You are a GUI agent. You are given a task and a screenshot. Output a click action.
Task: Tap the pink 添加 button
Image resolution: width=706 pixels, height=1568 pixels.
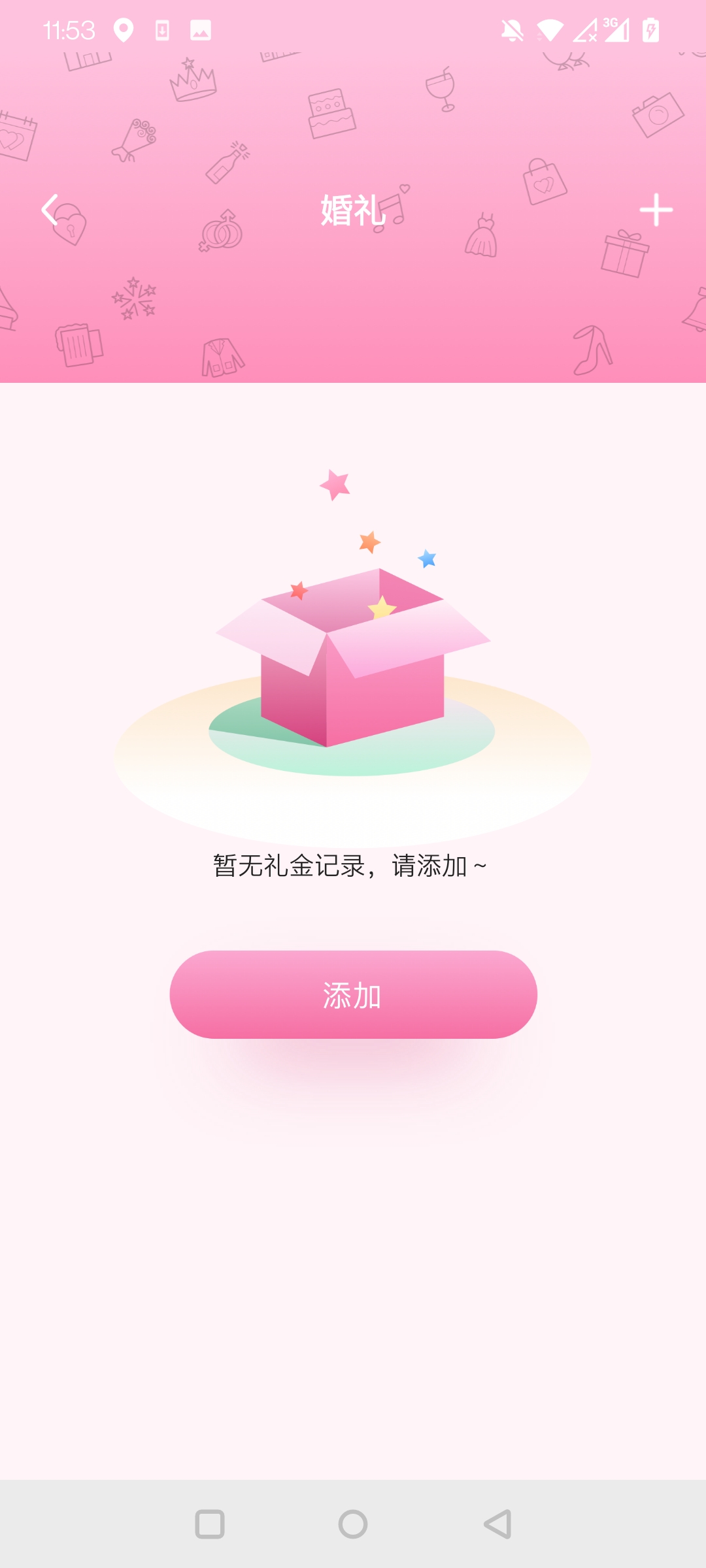coord(353,994)
